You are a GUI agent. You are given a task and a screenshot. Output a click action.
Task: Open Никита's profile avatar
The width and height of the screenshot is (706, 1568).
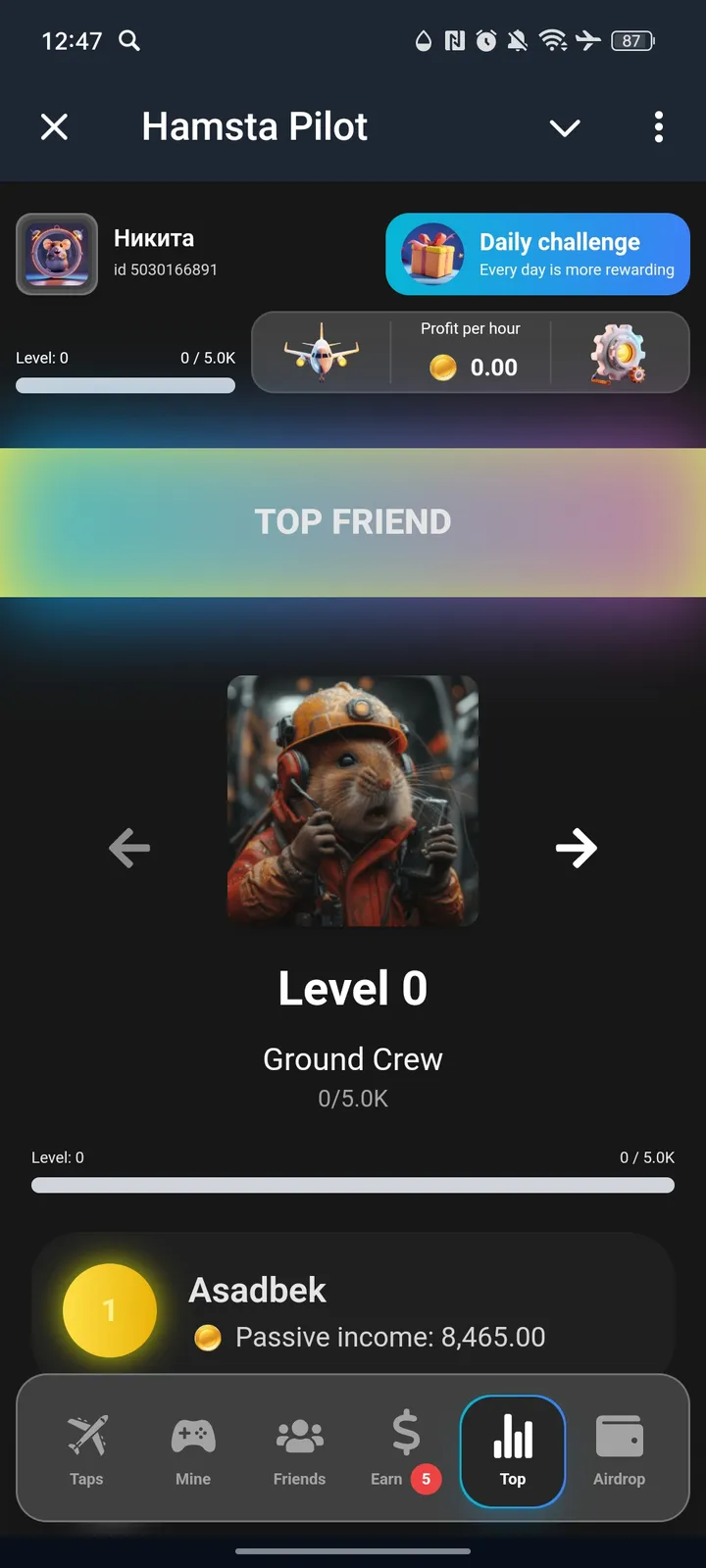coord(57,254)
